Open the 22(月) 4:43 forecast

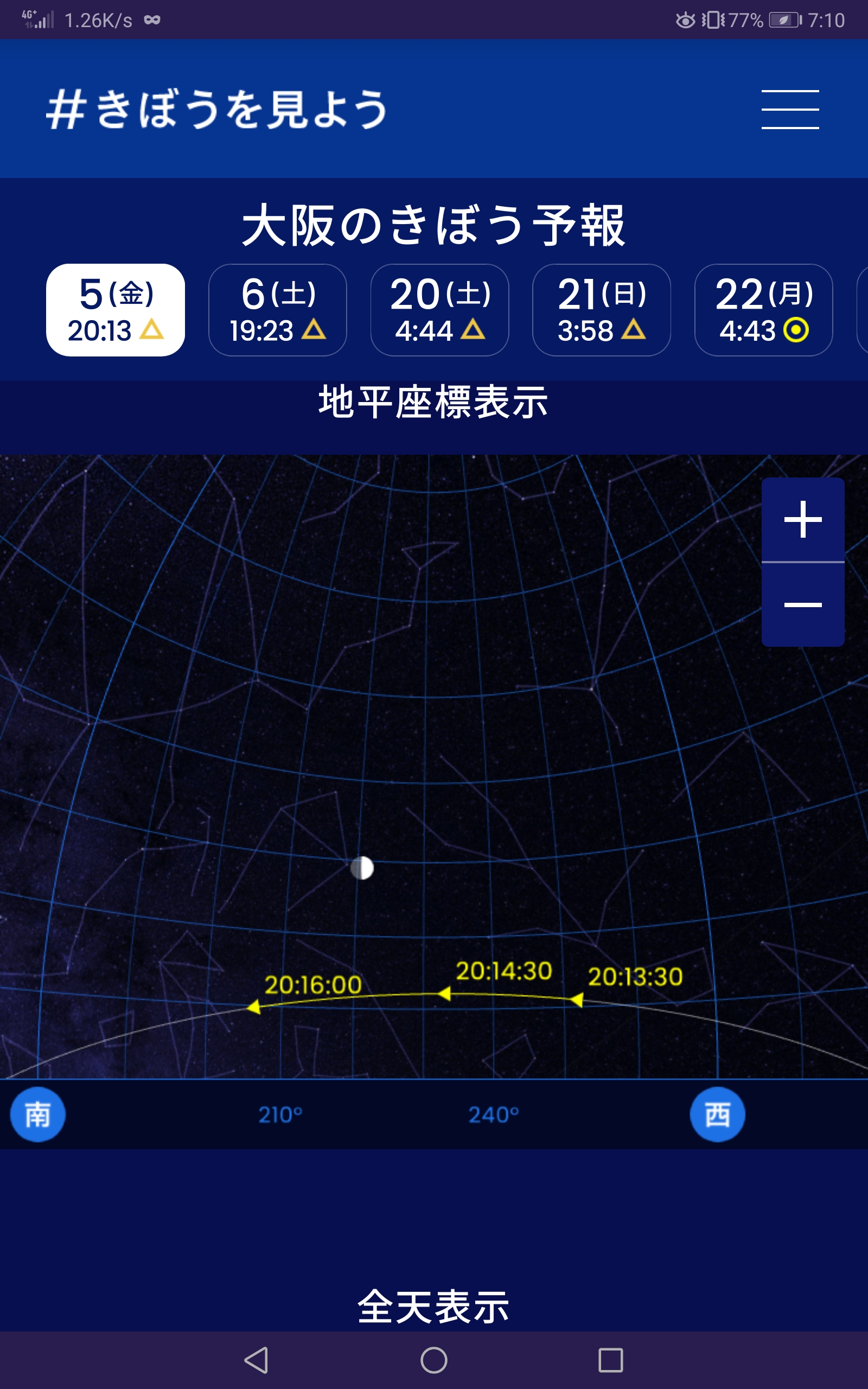tap(763, 310)
